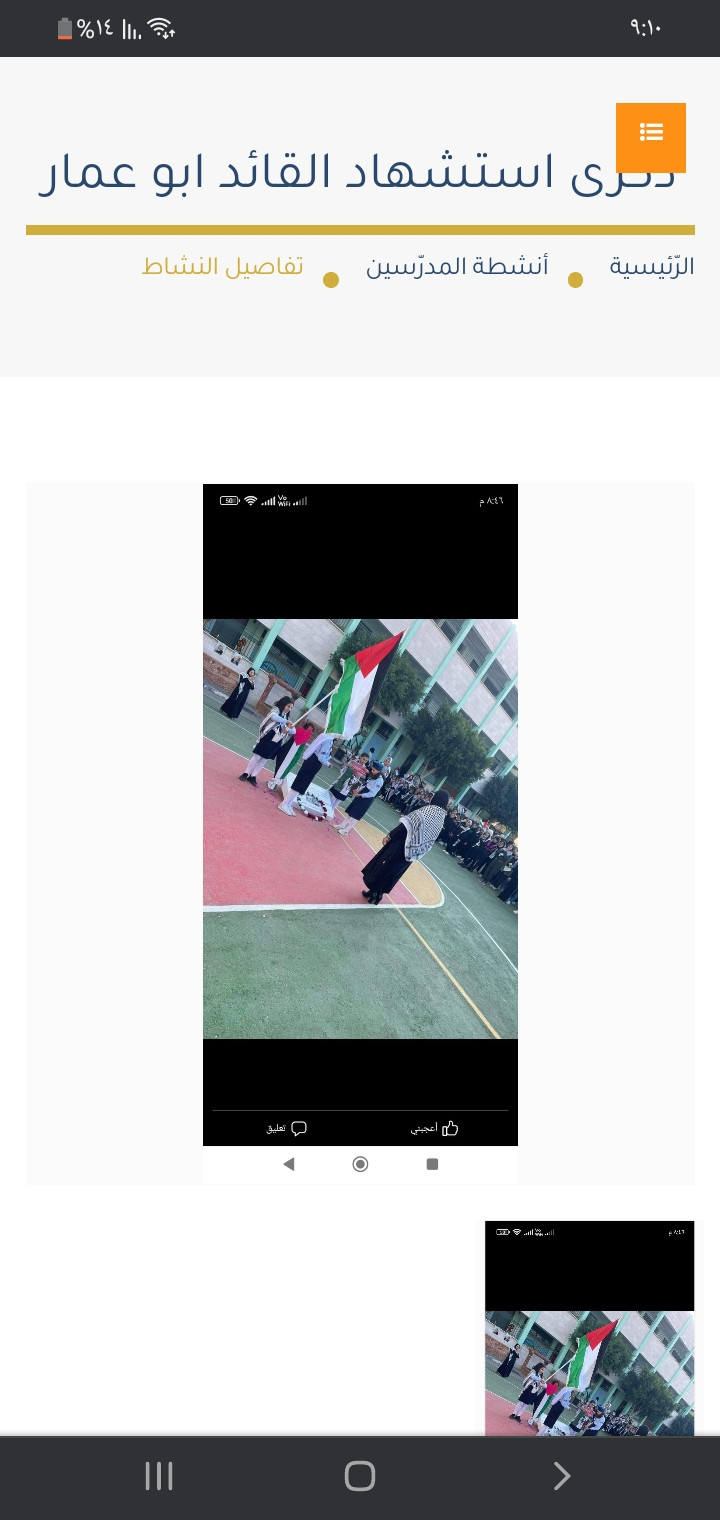
Task: Open recent apps from navigation bar
Action: 159,1476
